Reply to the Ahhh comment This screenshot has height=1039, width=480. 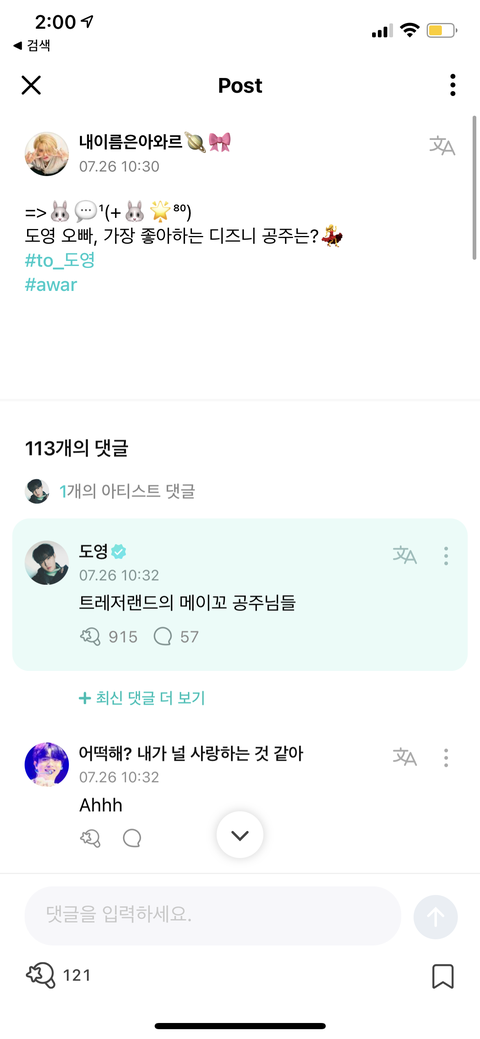132,838
